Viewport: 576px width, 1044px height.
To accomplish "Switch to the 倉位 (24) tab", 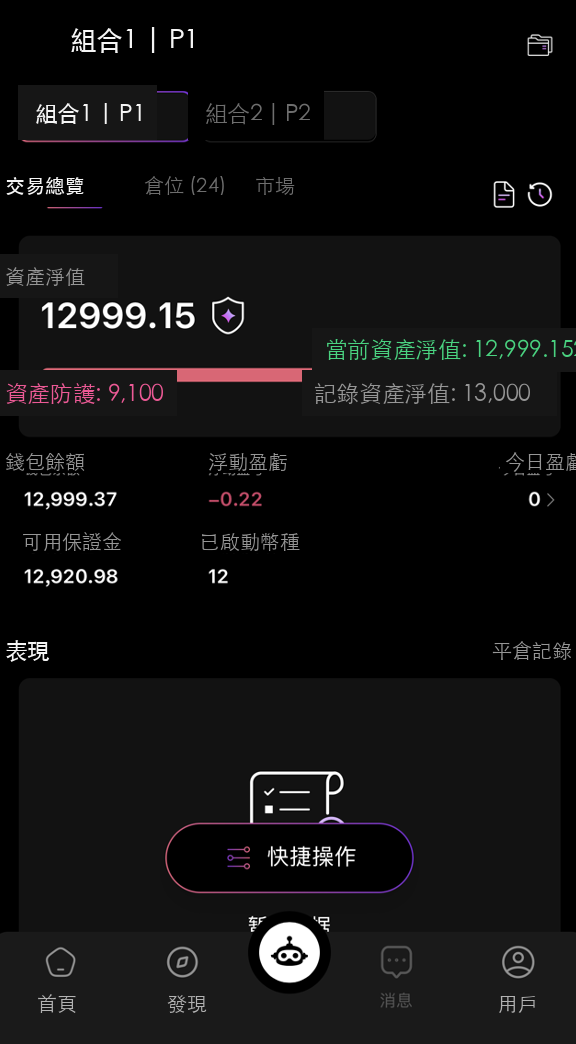I will [184, 186].
